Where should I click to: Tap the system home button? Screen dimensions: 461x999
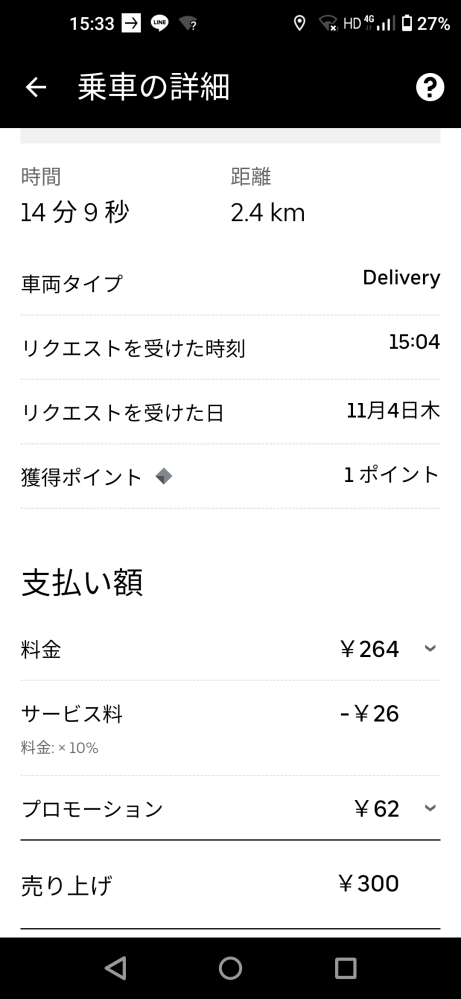click(x=230, y=968)
